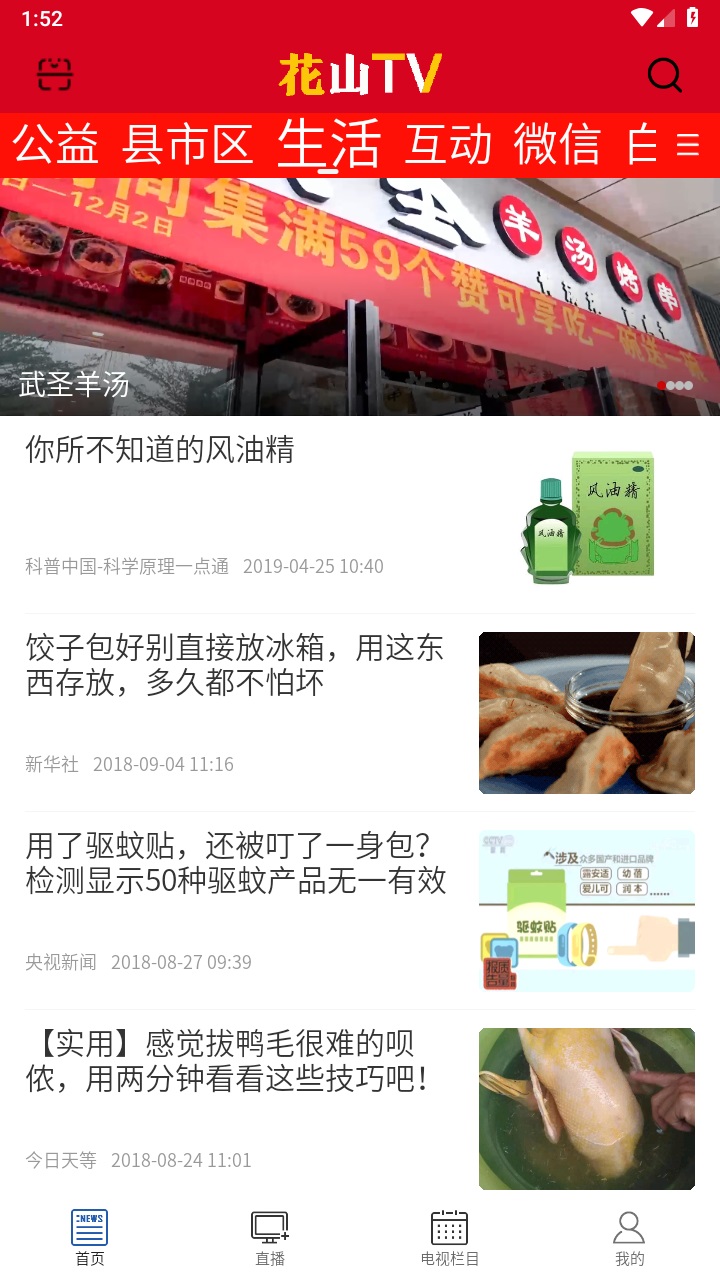Image resolution: width=720 pixels, height=1280 pixels.
Task: Open the search icon at top right
Action: 663,75
